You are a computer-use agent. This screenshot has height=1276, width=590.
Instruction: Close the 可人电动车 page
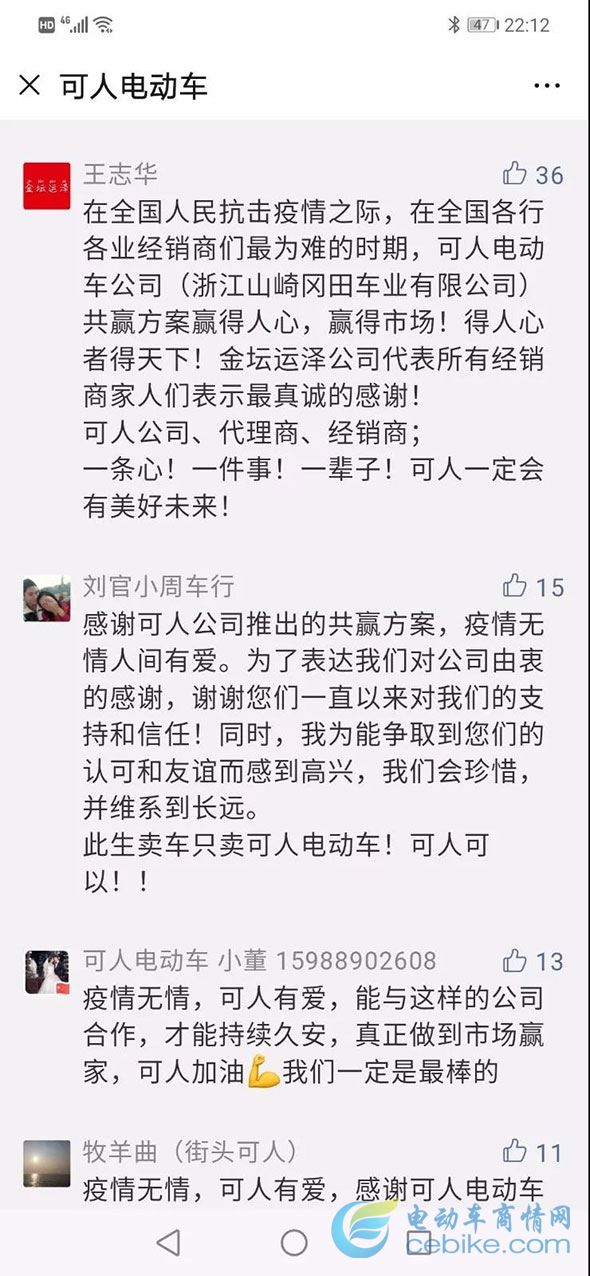tap(30, 86)
